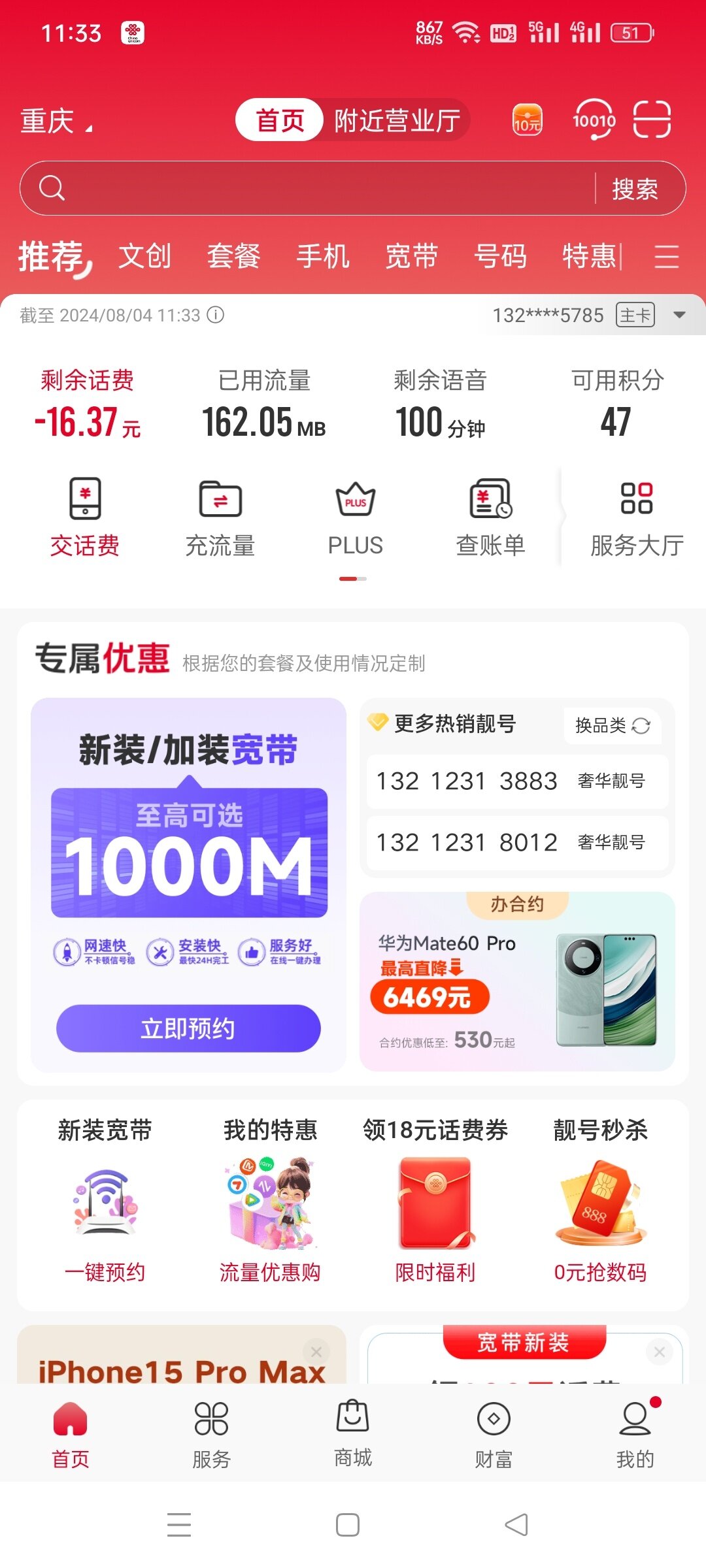Refresh offers with 换品类
The width and height of the screenshot is (706, 1568).
point(613,725)
